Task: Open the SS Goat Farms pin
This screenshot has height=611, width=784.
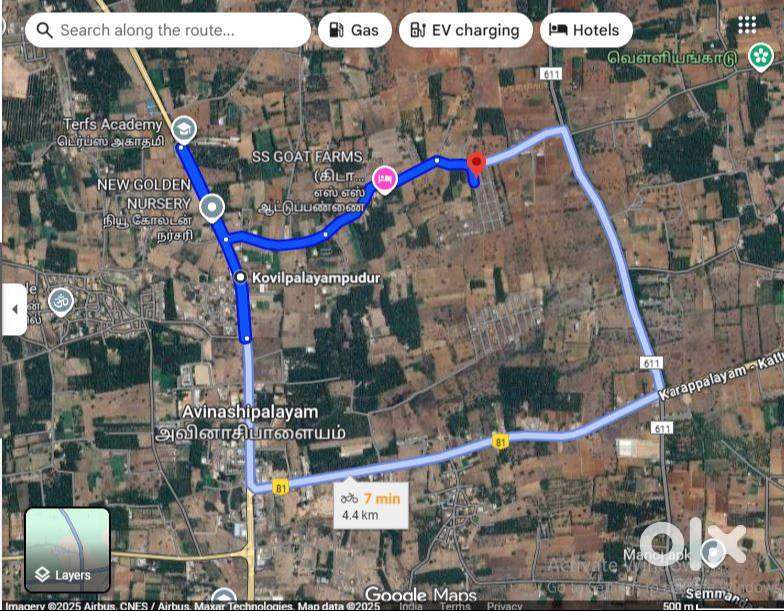Action: 384,179
